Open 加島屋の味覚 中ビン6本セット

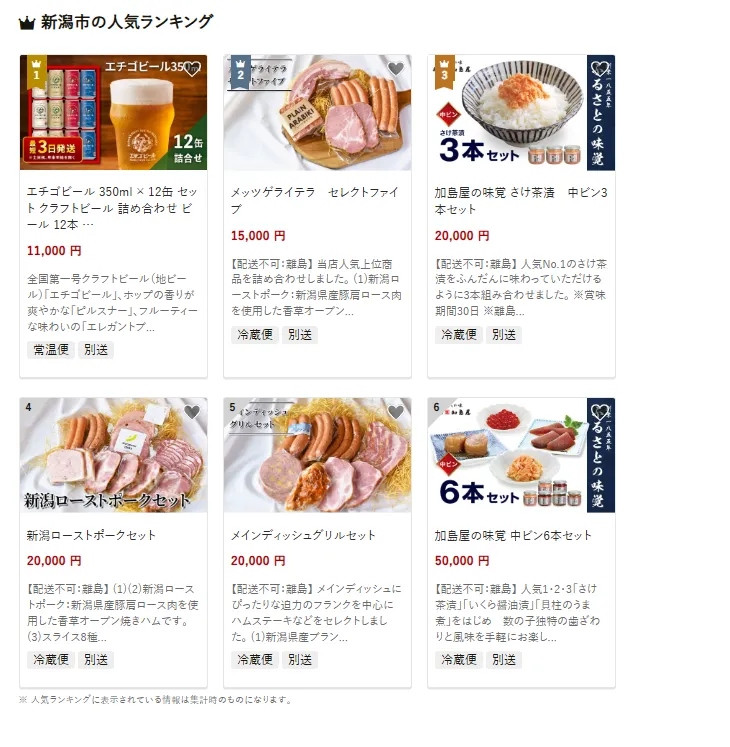[x=521, y=535]
